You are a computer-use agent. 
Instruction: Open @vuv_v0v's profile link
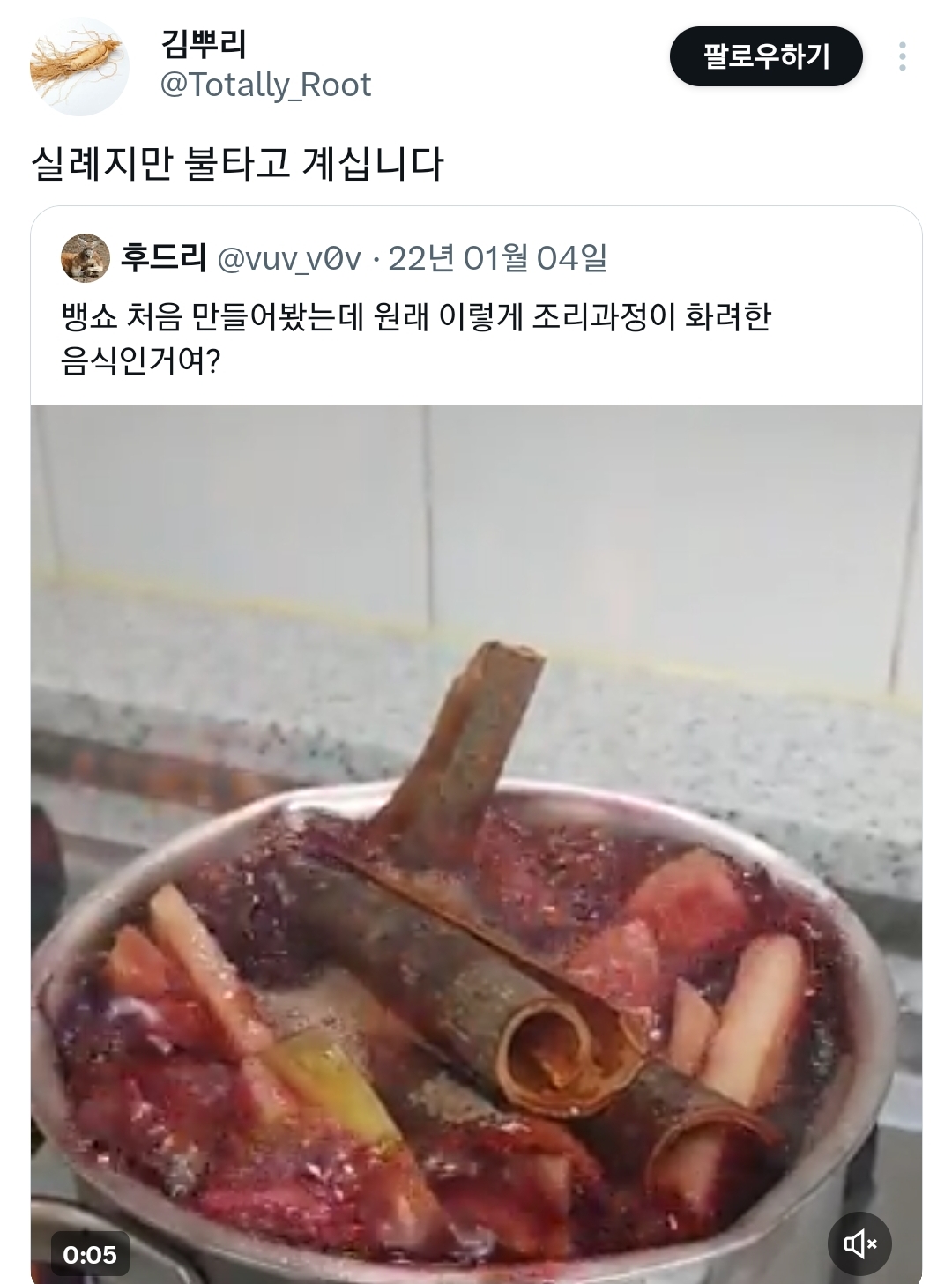pyautogui.click(x=278, y=257)
